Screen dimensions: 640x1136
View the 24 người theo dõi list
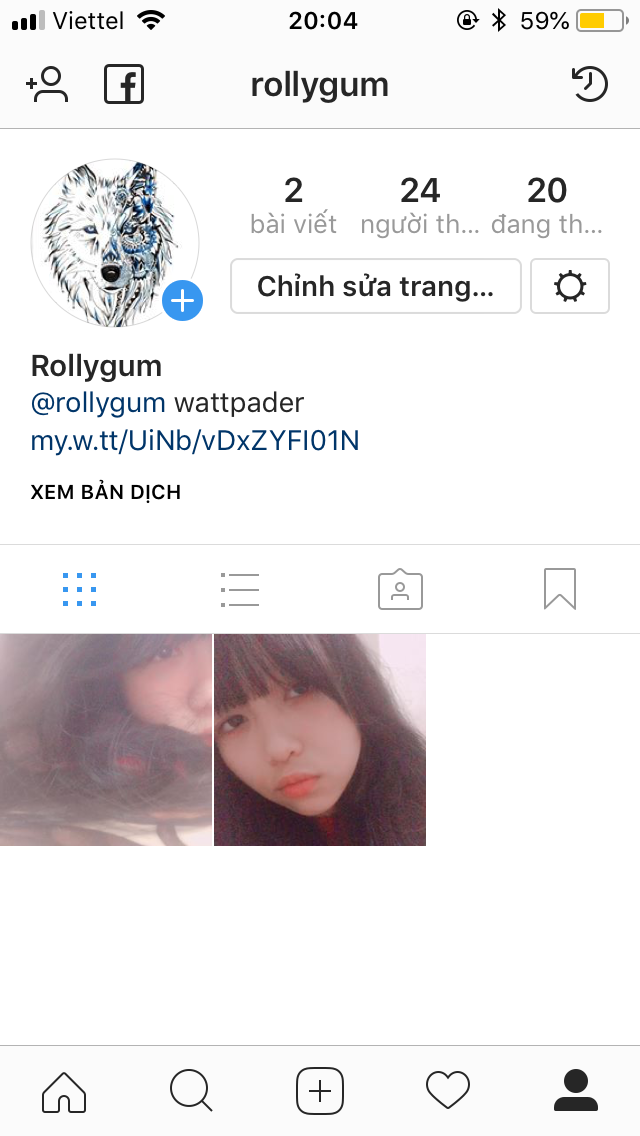[420, 205]
